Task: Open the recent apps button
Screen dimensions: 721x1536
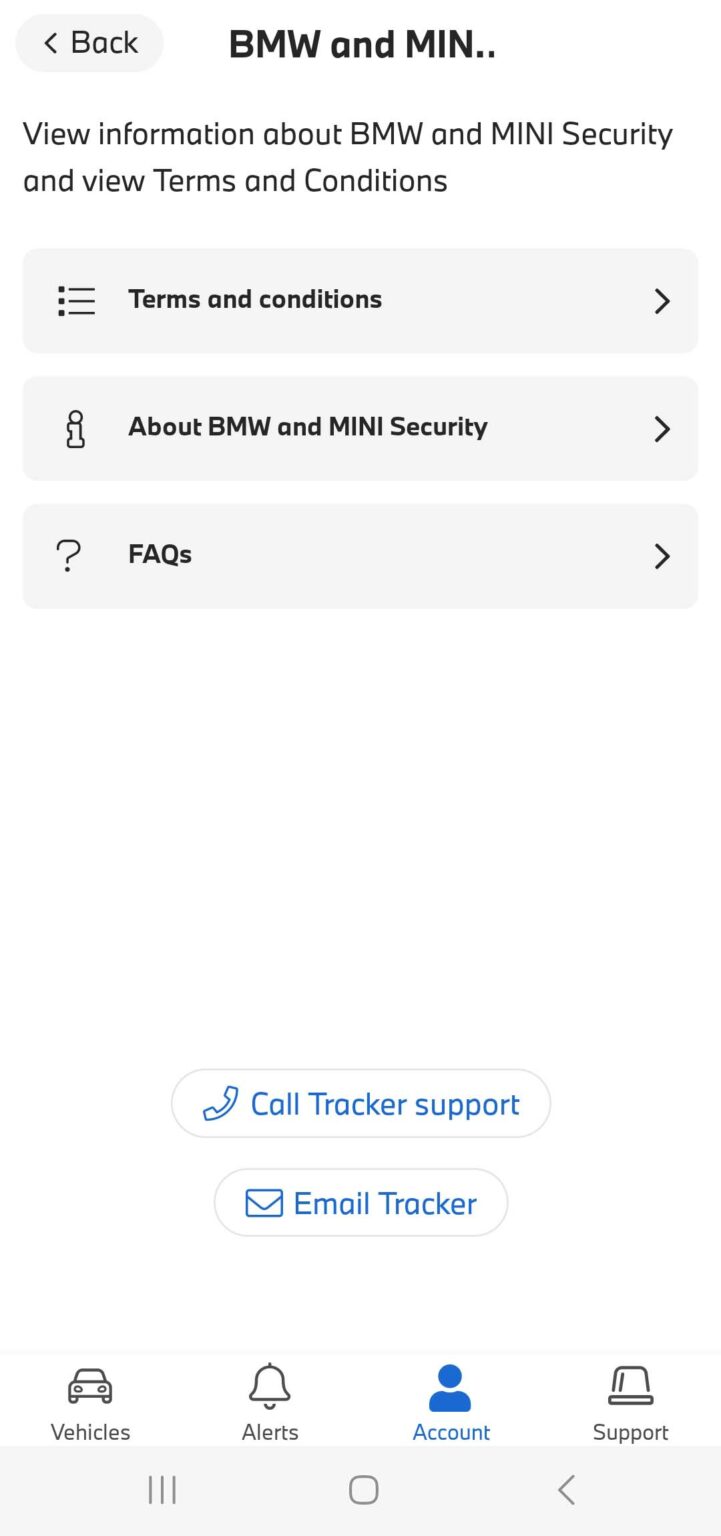Action: (x=161, y=1489)
